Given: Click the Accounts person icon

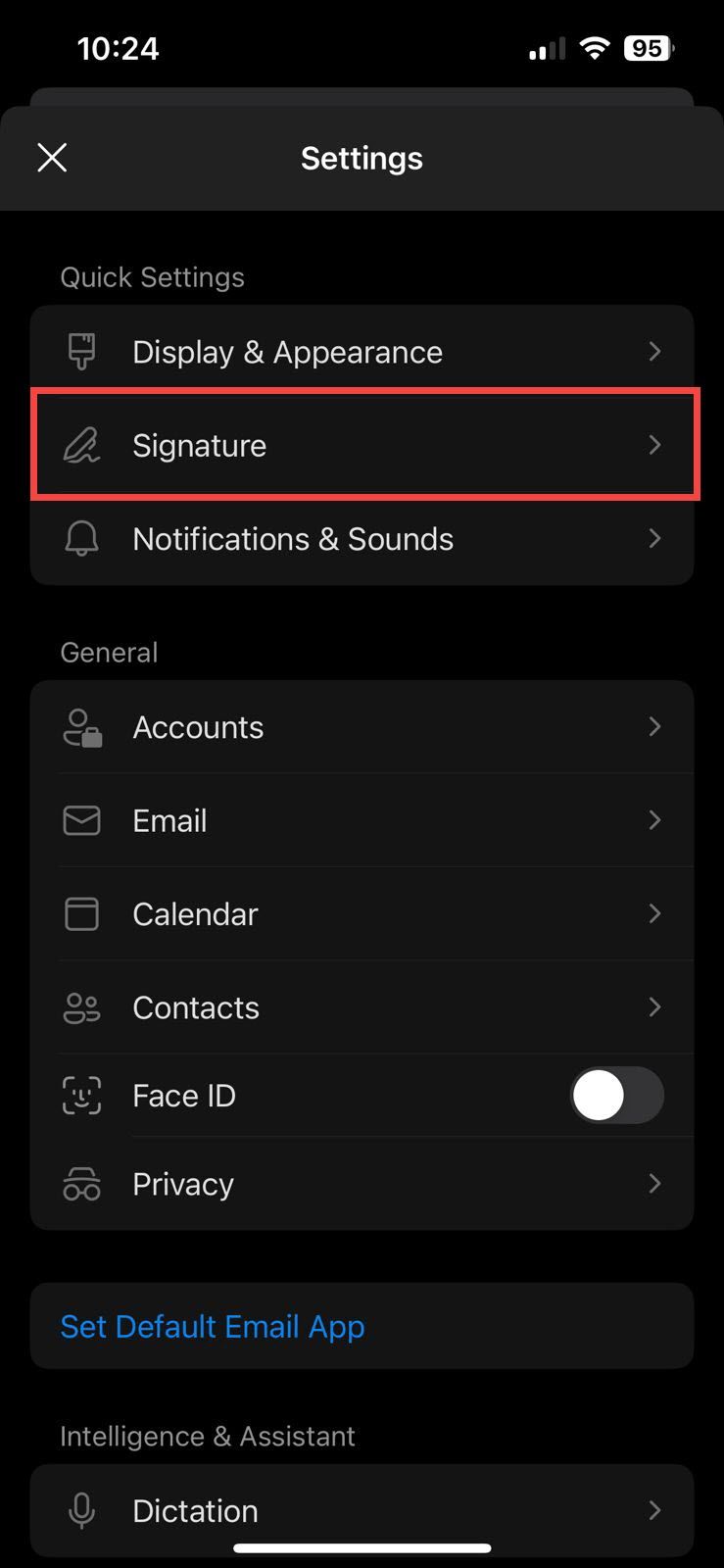Looking at the screenshot, I should 82,726.
